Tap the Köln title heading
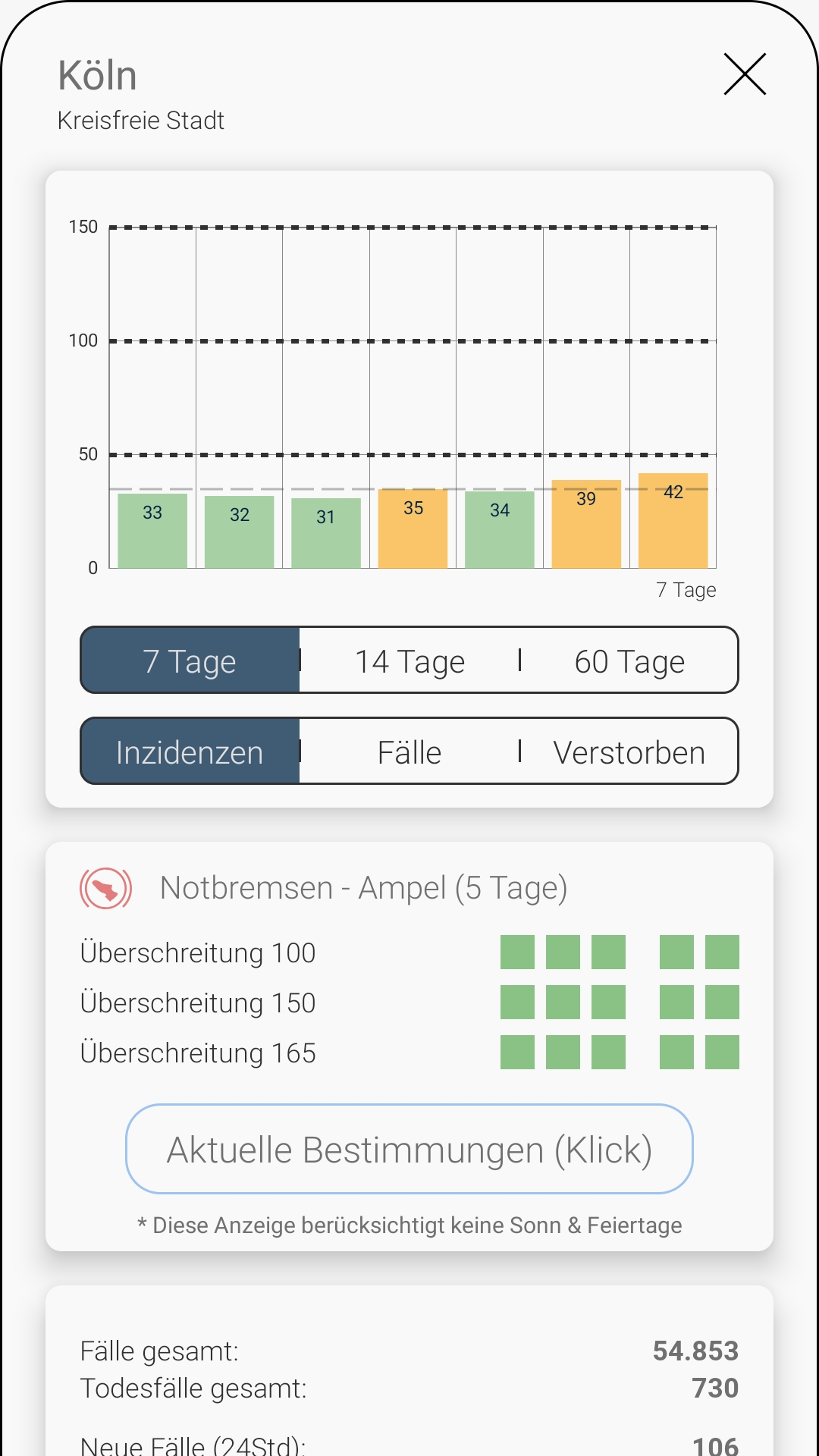This screenshot has width=819, height=1456. tap(97, 75)
